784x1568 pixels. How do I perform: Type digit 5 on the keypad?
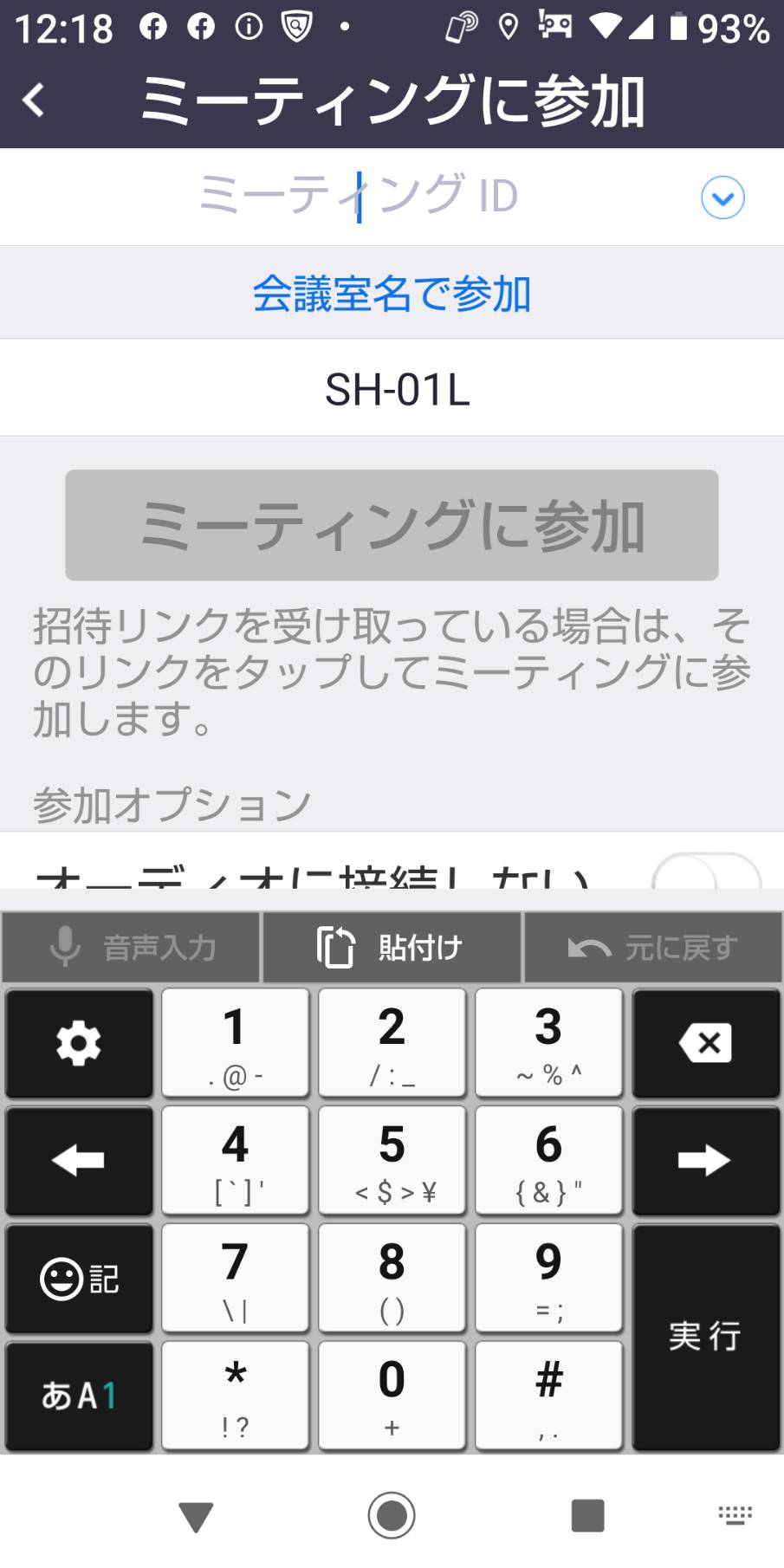point(392,1160)
